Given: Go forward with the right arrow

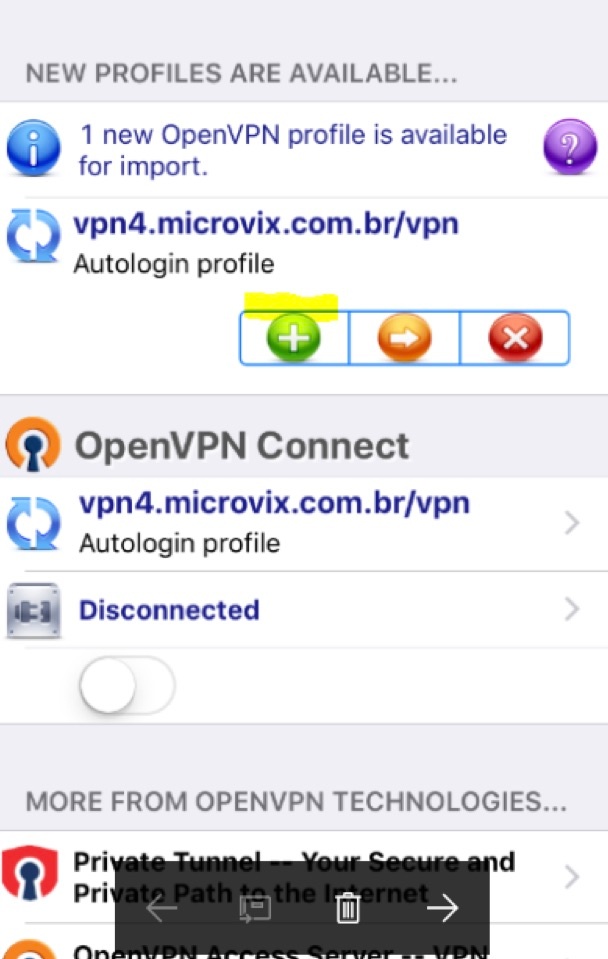Looking at the screenshot, I should (441, 908).
